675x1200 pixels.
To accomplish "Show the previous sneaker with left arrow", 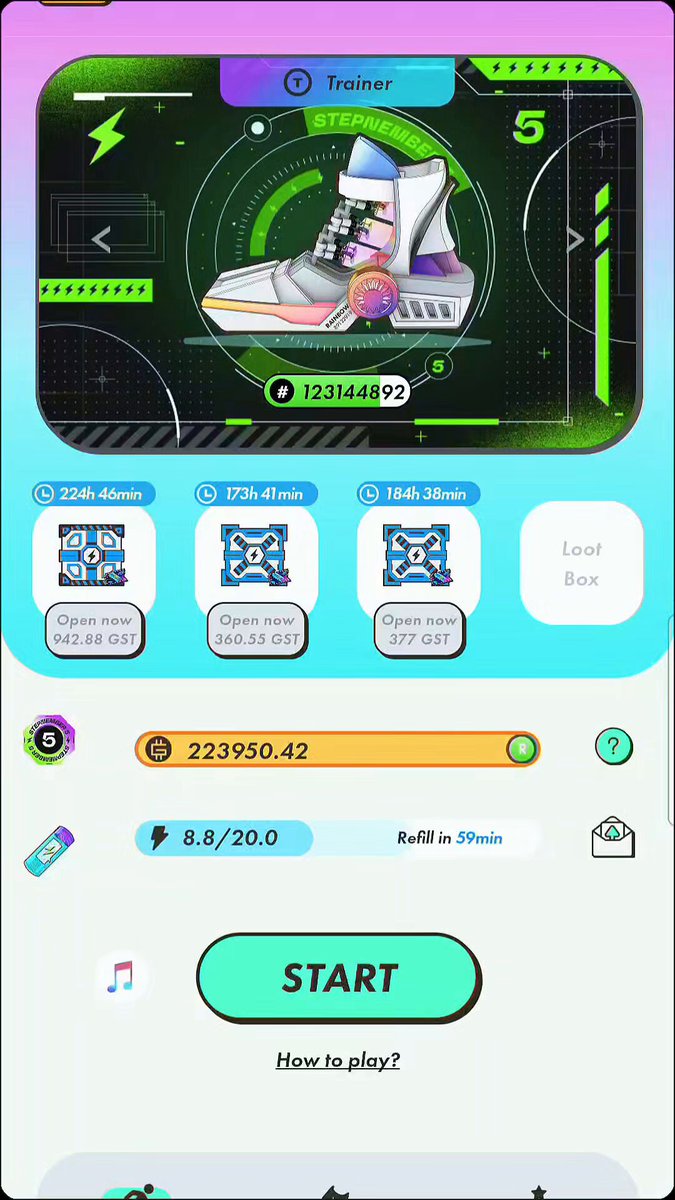I will (101, 239).
